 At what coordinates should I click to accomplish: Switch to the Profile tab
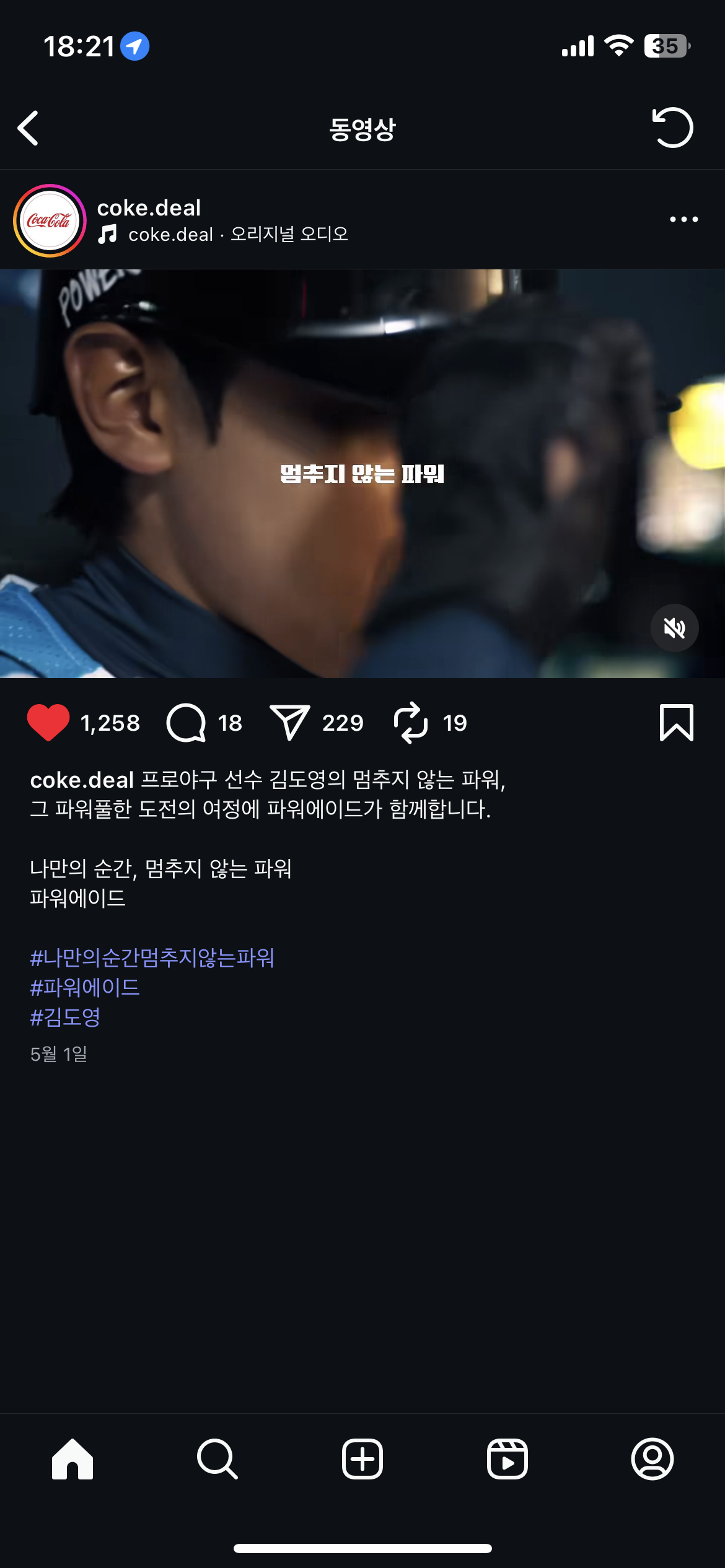[652, 1459]
